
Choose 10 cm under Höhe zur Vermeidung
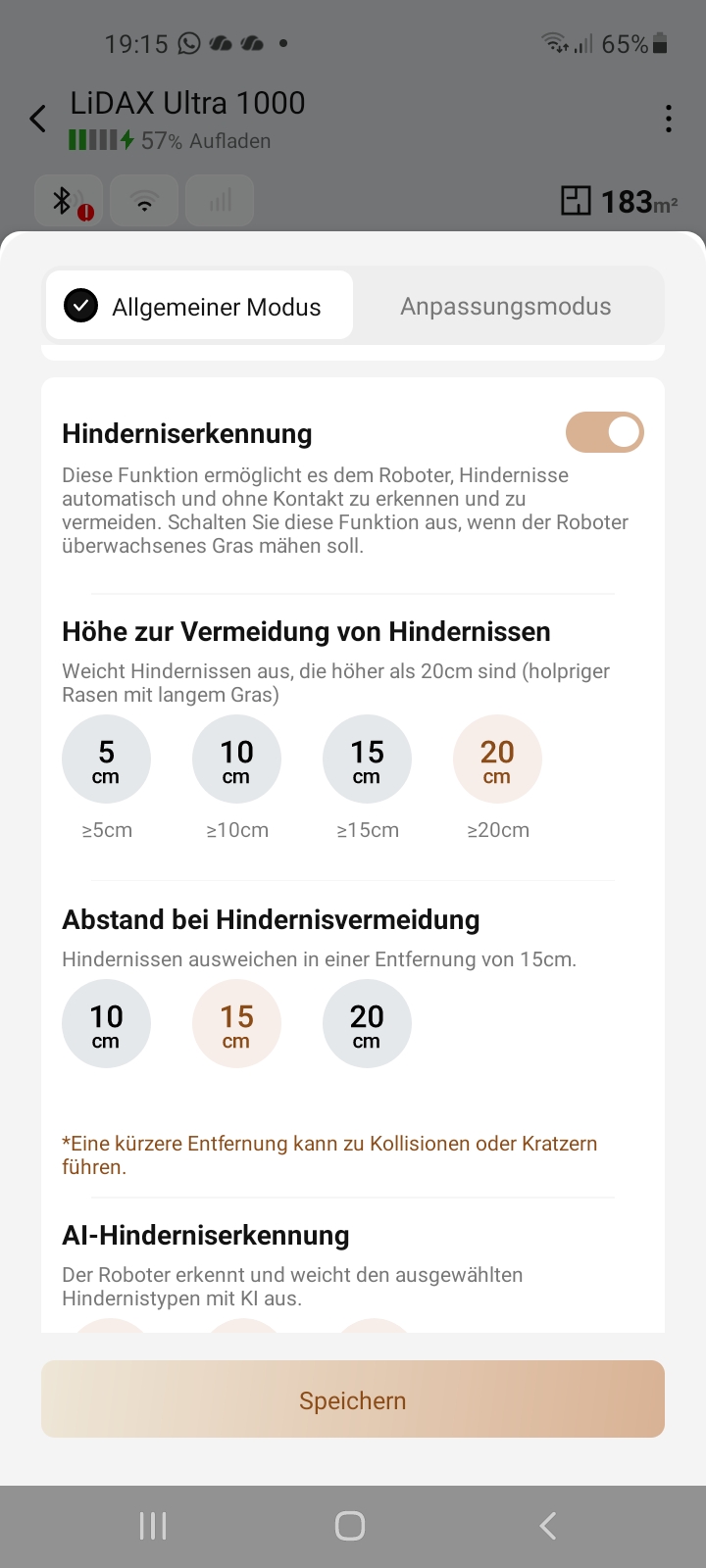click(x=236, y=759)
